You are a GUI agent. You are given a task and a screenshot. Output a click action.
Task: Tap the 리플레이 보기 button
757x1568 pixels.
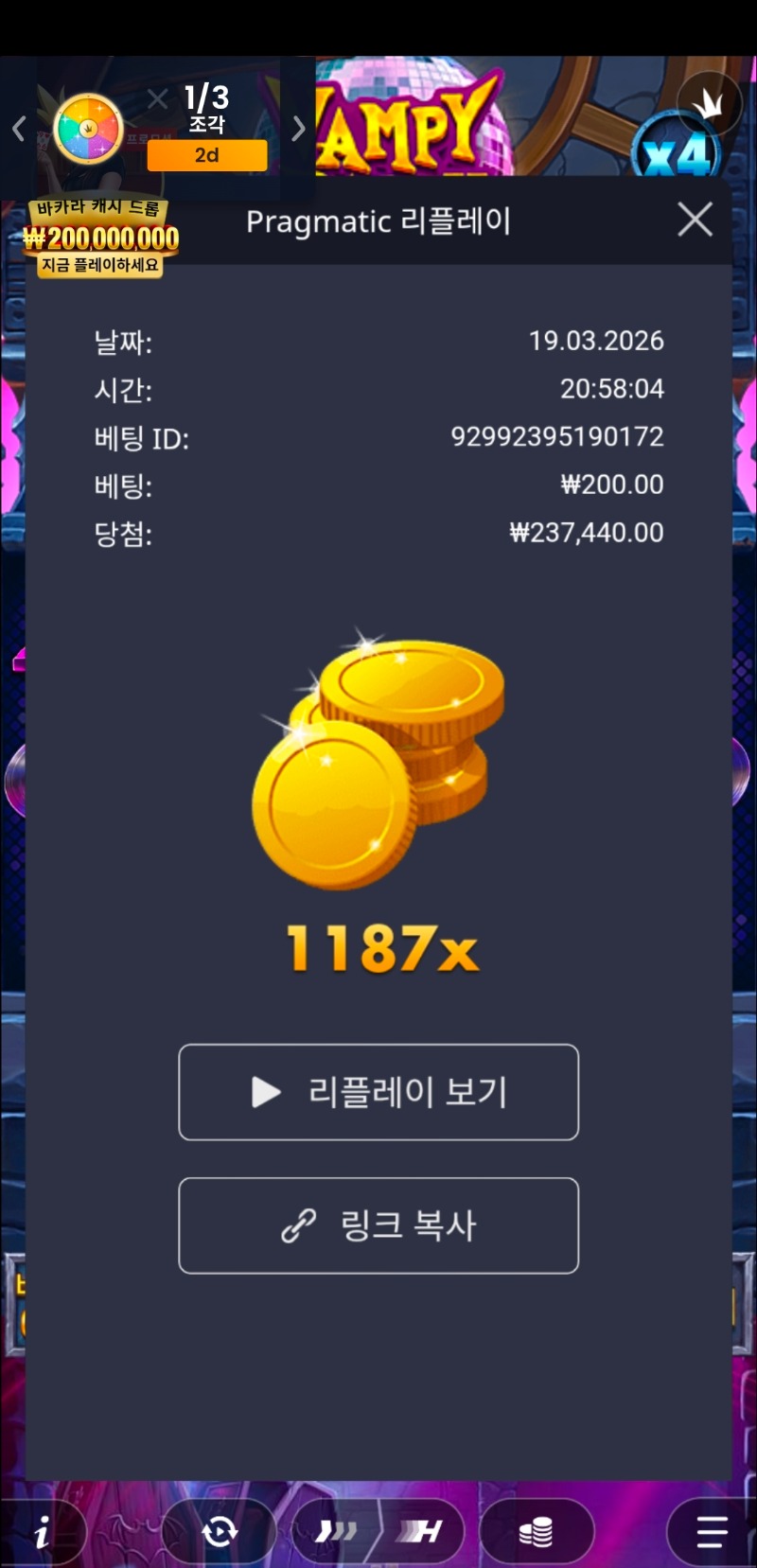click(378, 1092)
